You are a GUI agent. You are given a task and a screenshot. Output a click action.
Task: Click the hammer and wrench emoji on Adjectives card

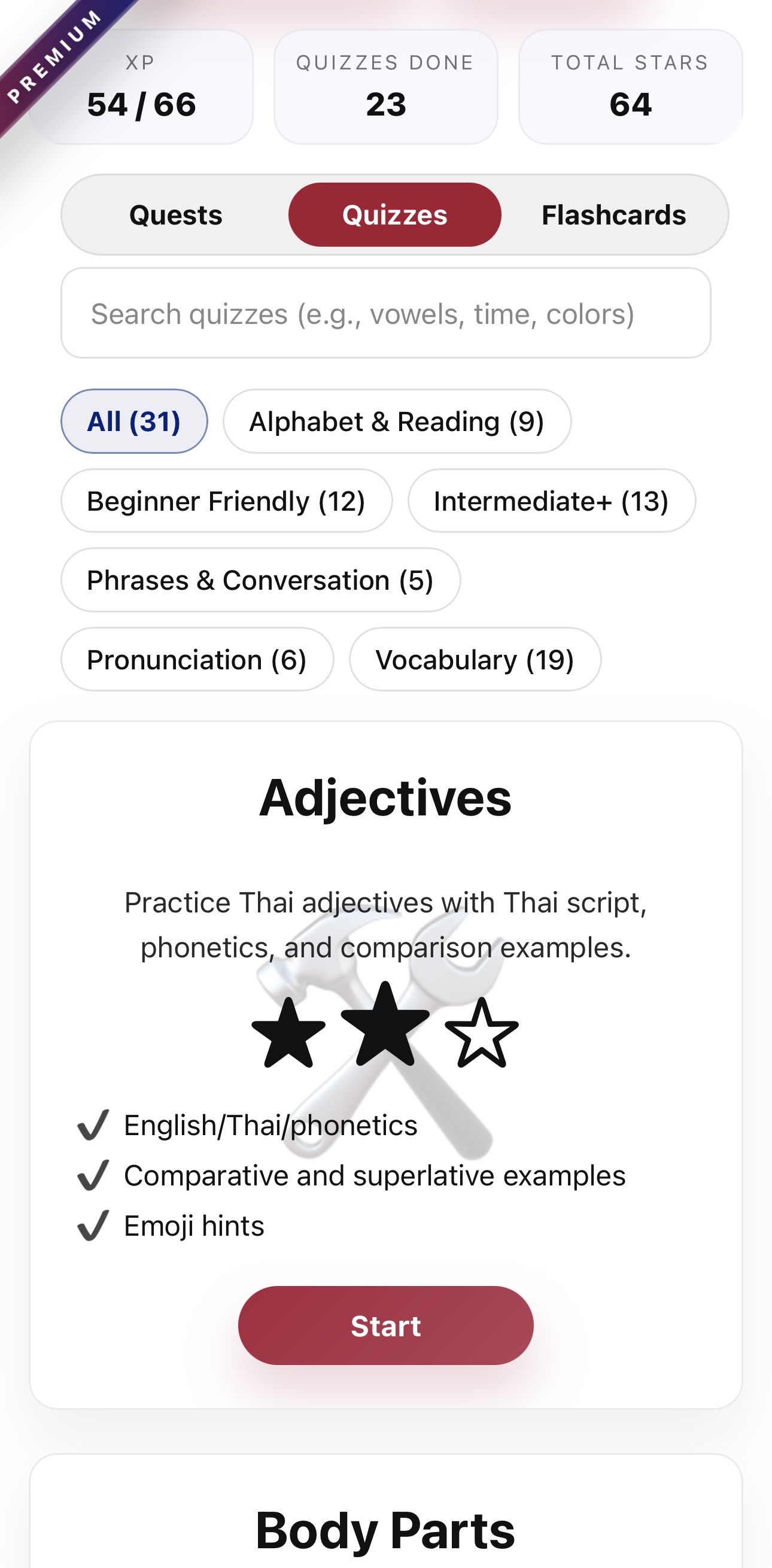point(387,1035)
